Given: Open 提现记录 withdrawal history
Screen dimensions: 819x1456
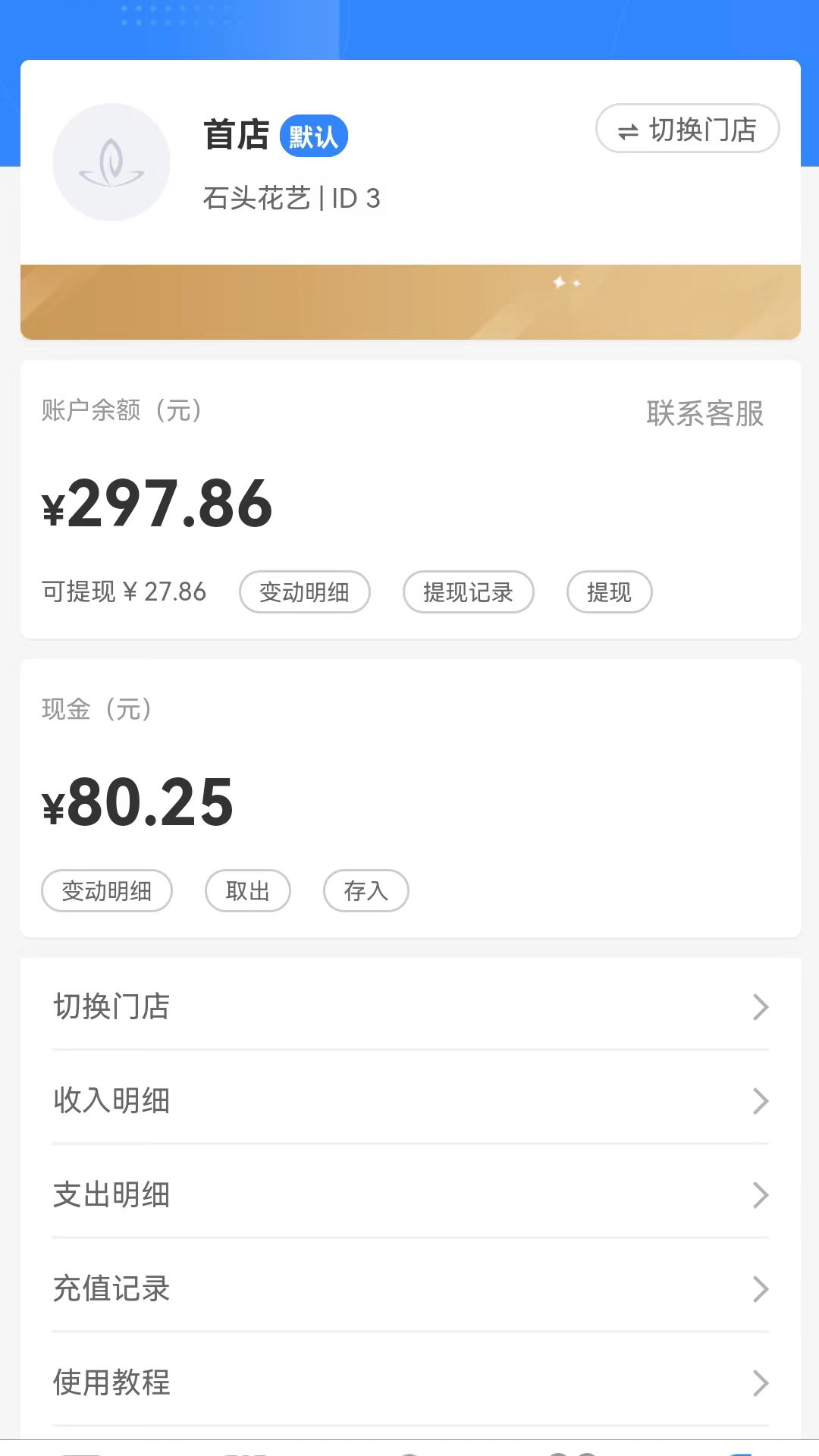Looking at the screenshot, I should click(468, 592).
